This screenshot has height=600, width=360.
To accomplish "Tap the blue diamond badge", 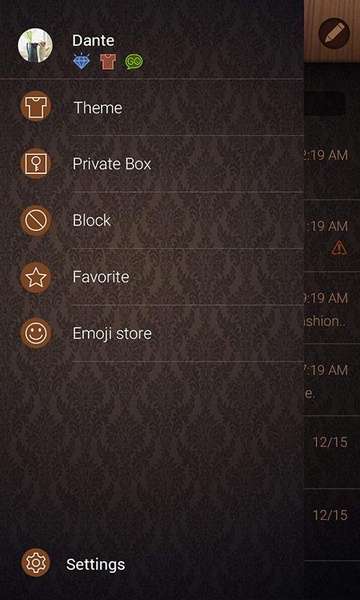I will click(x=81, y=62).
